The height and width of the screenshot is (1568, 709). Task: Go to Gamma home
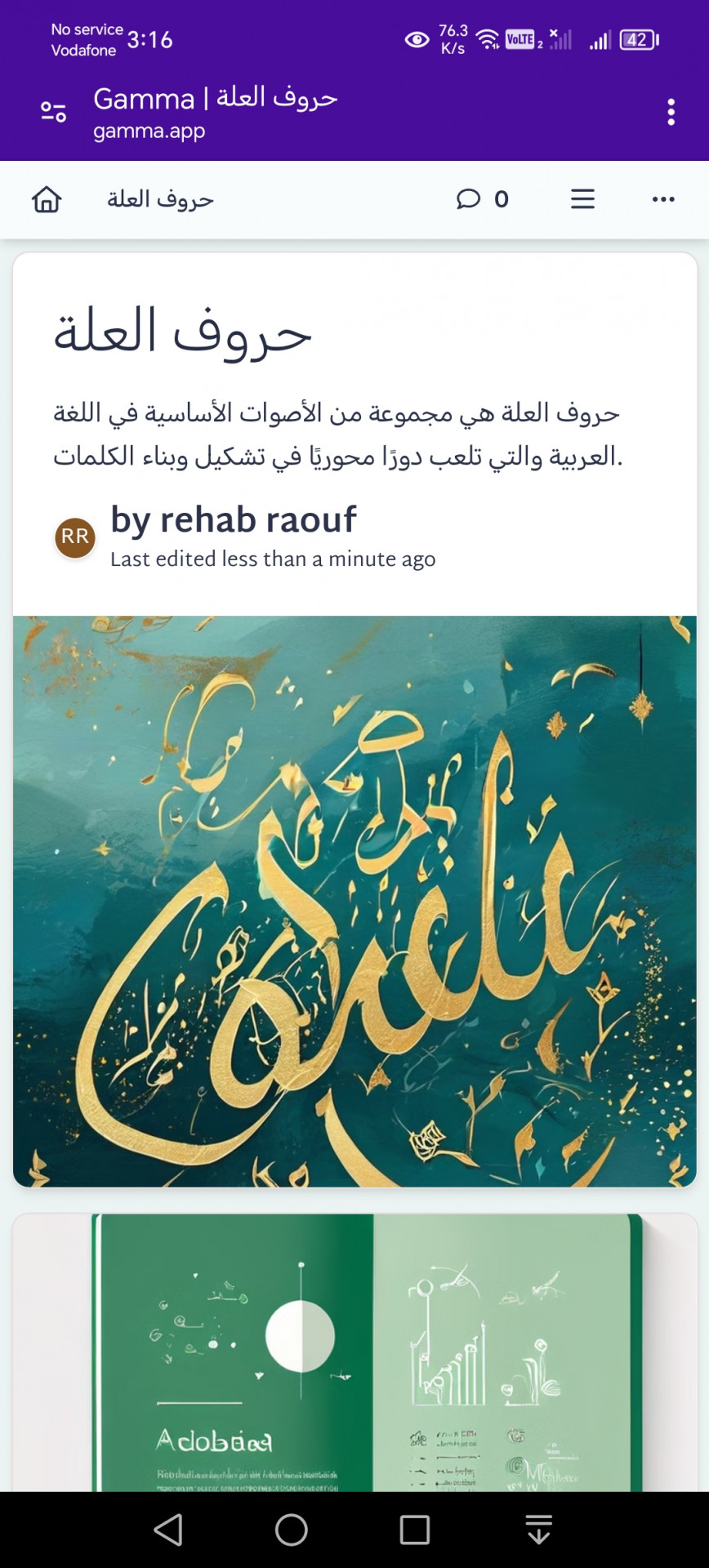point(47,199)
